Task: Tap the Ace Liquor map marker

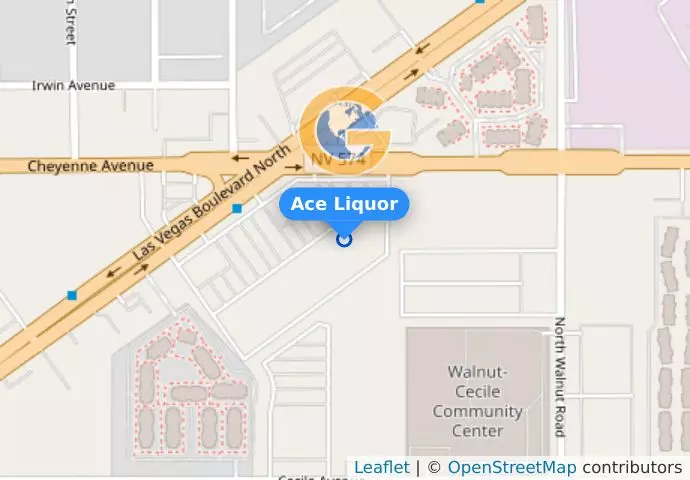Action: pos(344,239)
